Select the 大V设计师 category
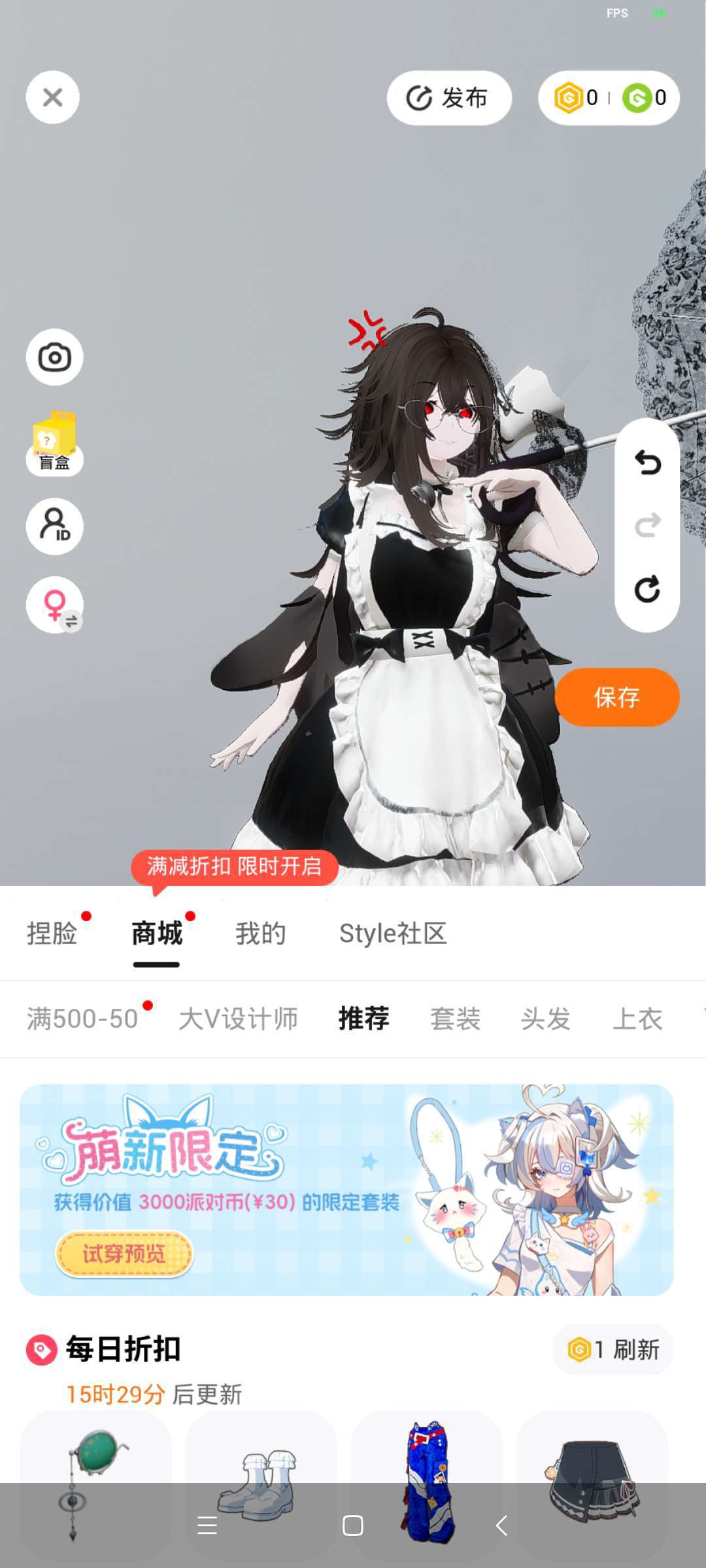 [238, 1019]
